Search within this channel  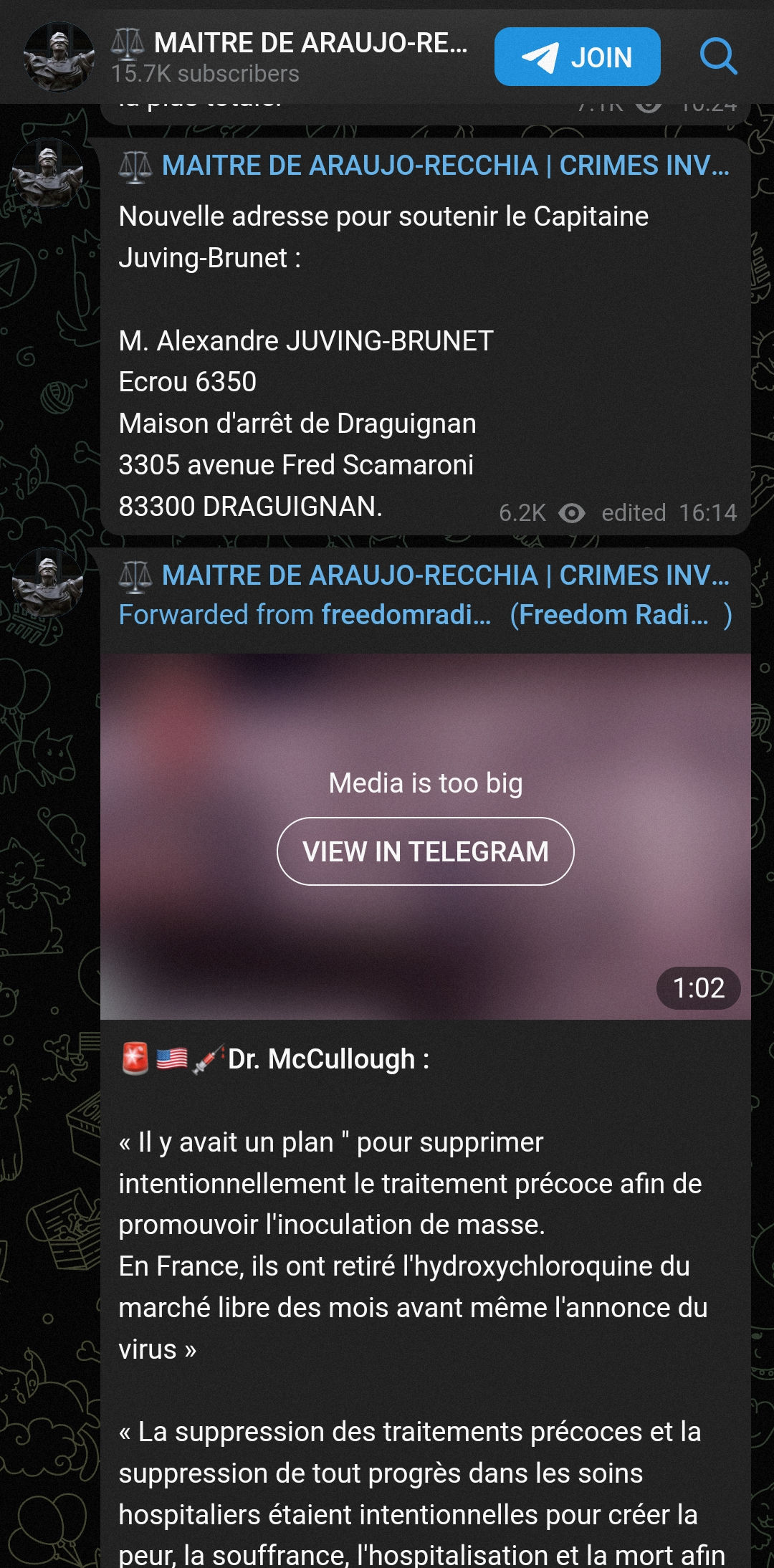coord(718,57)
